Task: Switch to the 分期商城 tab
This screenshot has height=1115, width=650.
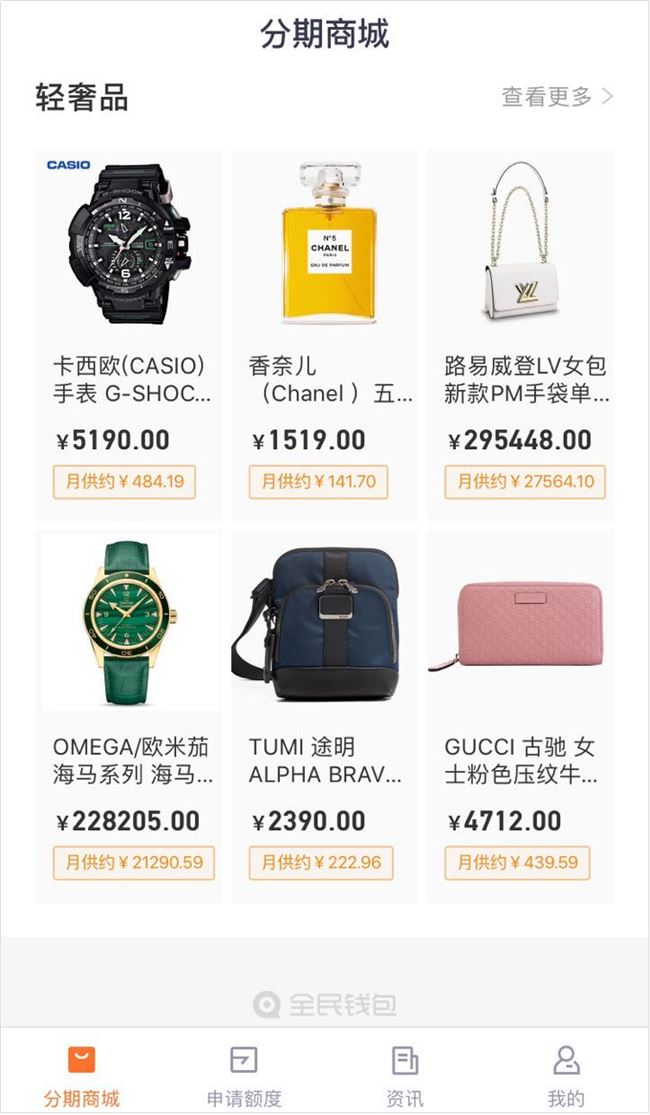Action: point(81,1075)
